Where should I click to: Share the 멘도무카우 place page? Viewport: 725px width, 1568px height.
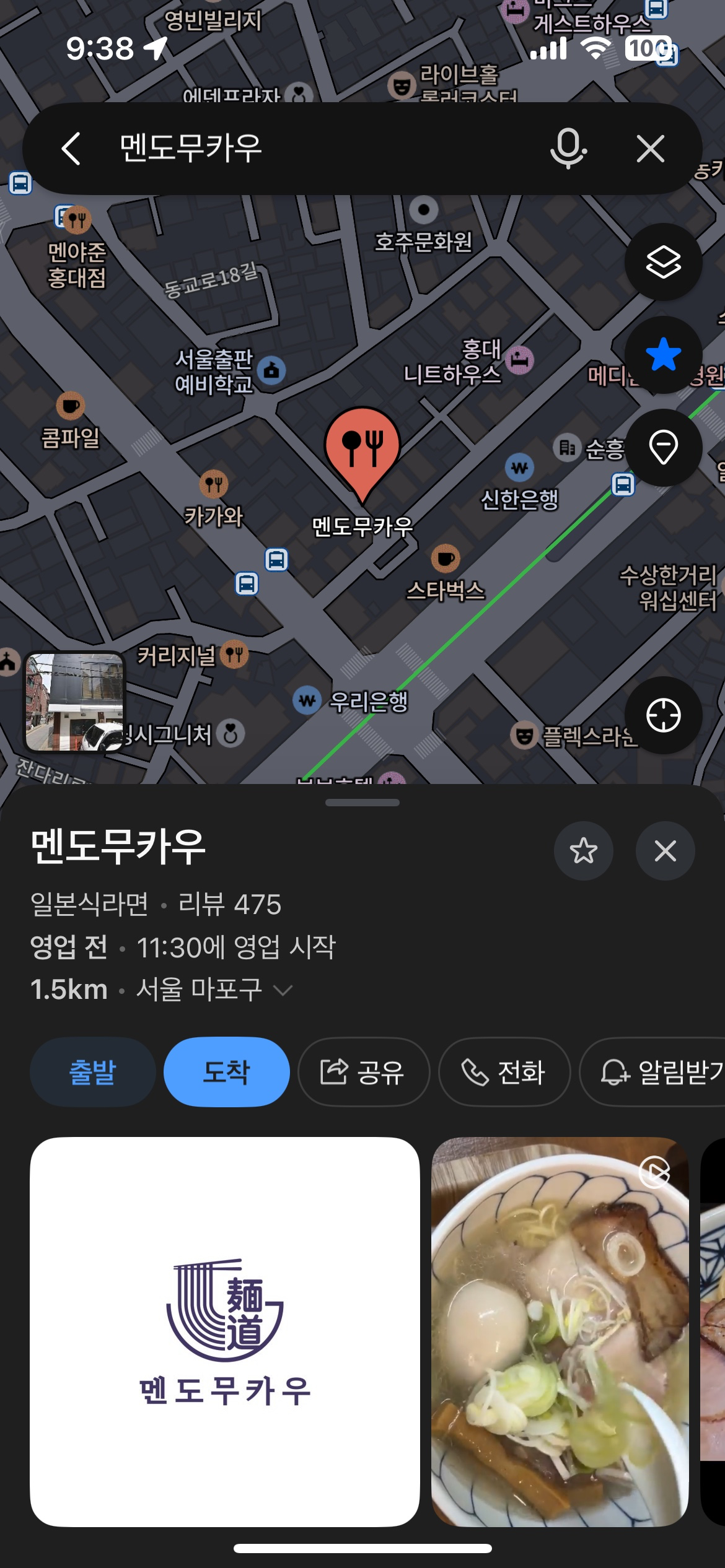click(363, 1073)
